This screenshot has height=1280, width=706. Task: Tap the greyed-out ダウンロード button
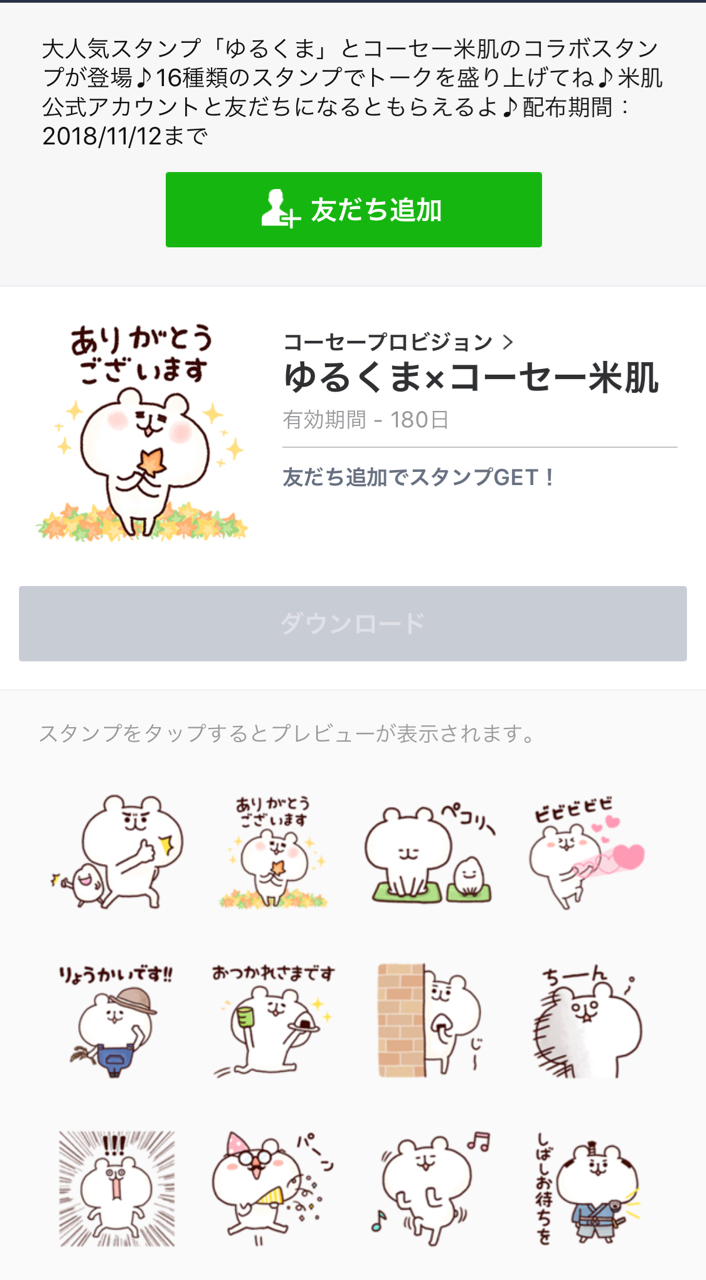pos(353,624)
